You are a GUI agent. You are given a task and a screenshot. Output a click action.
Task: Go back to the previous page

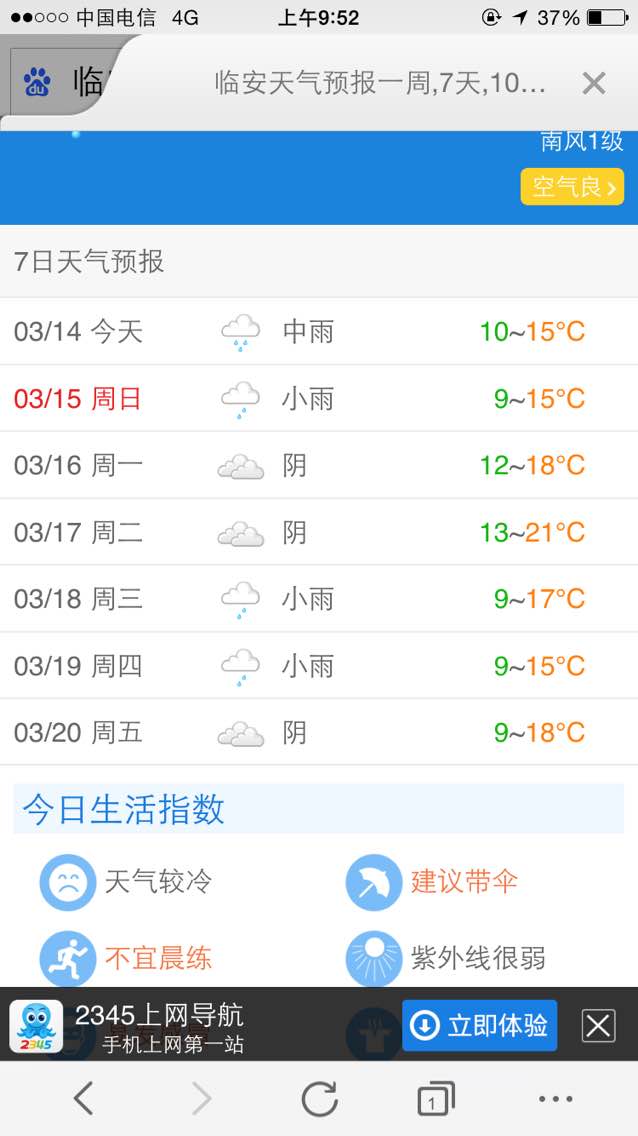(x=84, y=1099)
